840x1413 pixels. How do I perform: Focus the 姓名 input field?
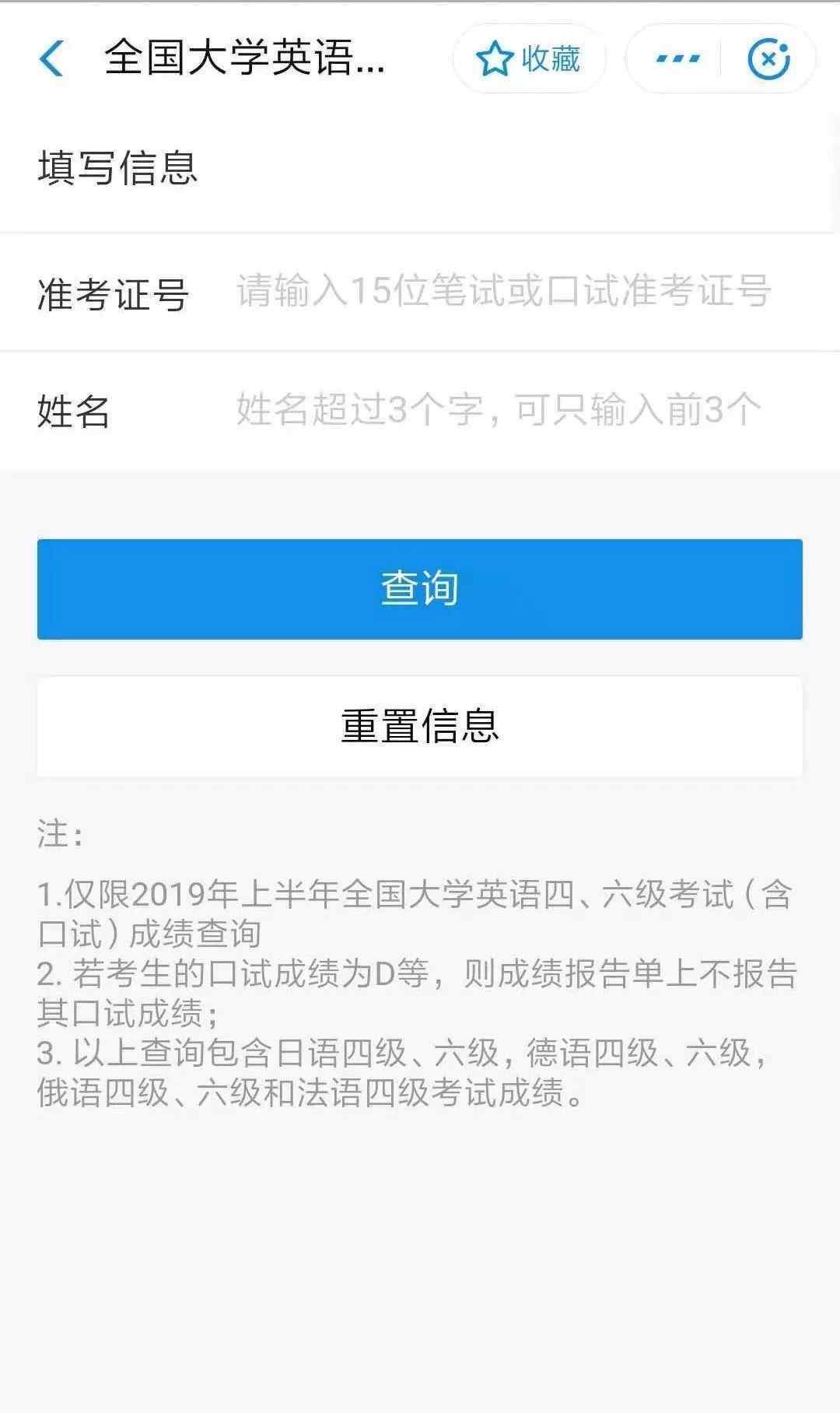coord(498,410)
